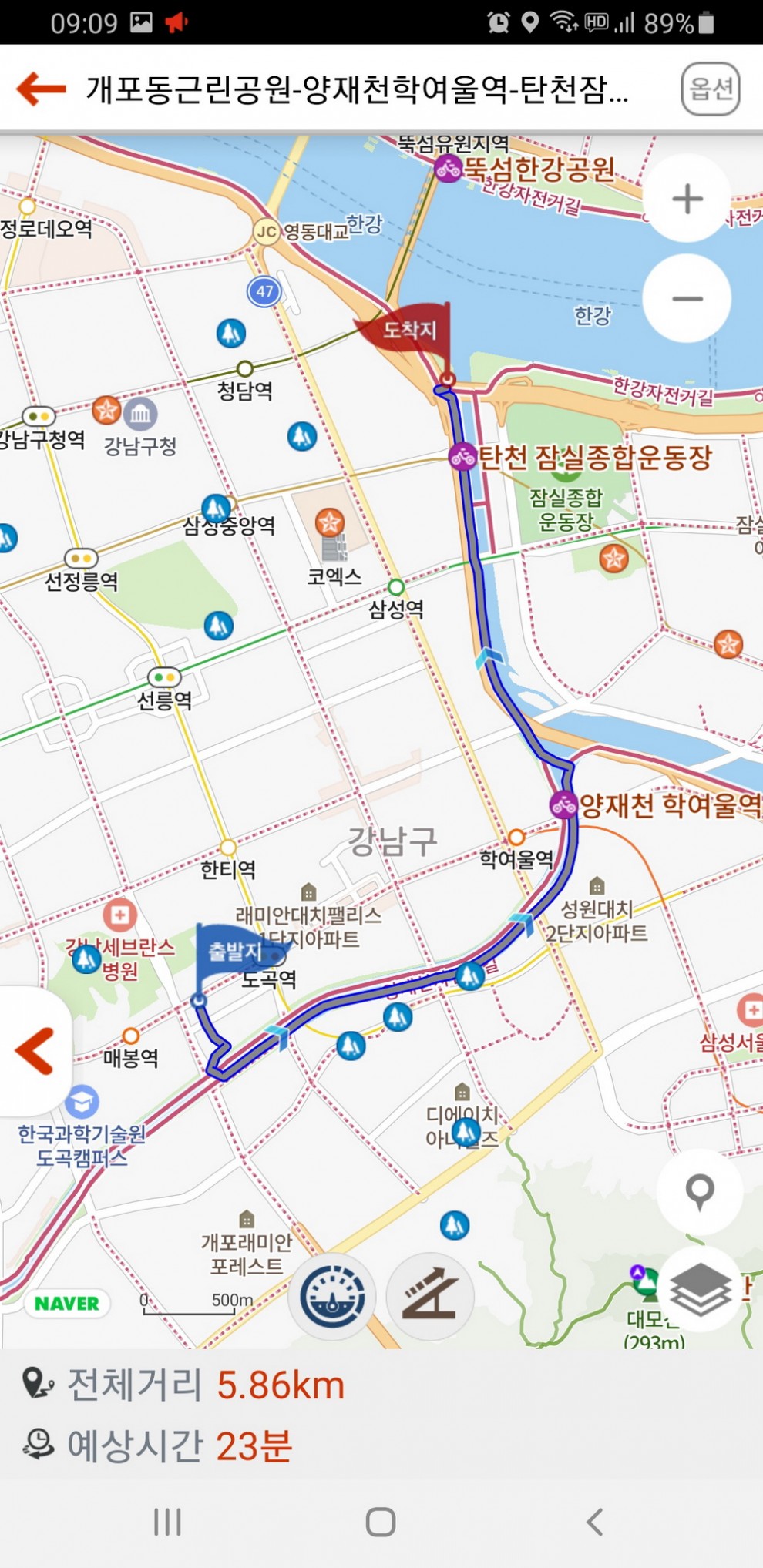Zoom out of the map
The image size is (763, 1568).
tap(687, 299)
